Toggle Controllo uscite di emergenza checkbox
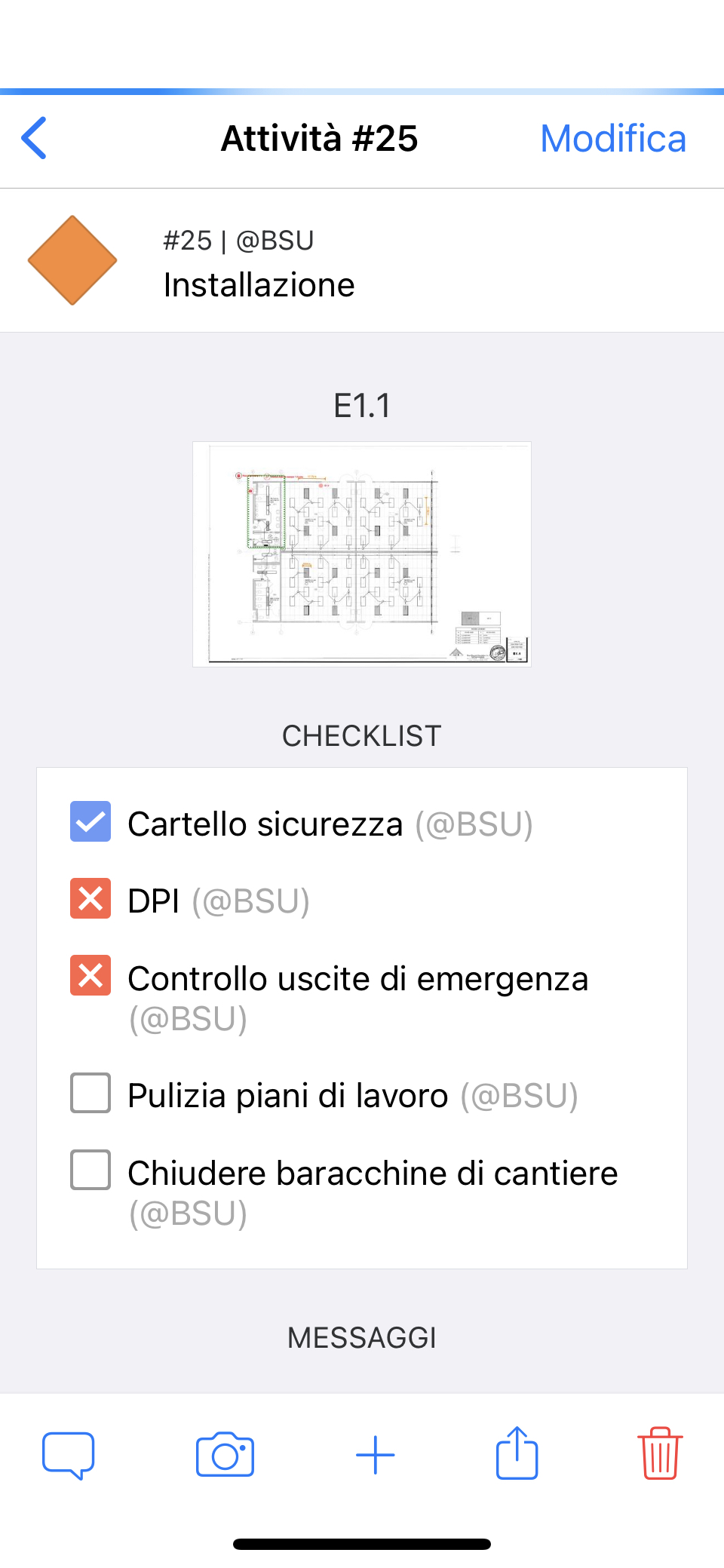 pyautogui.click(x=90, y=976)
